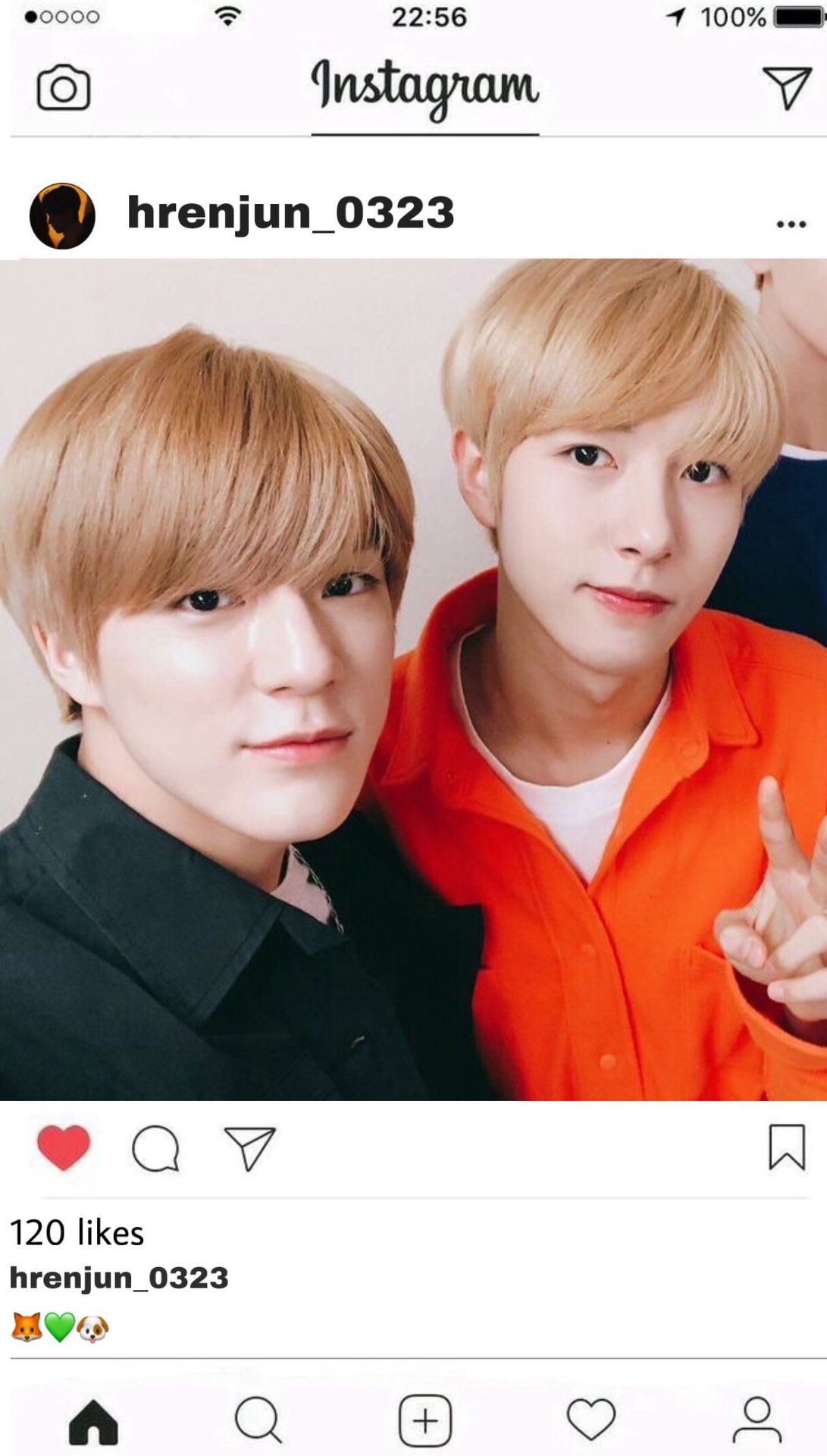
Task: Open hrenjun_0323 profile from post header
Action: tap(290, 213)
